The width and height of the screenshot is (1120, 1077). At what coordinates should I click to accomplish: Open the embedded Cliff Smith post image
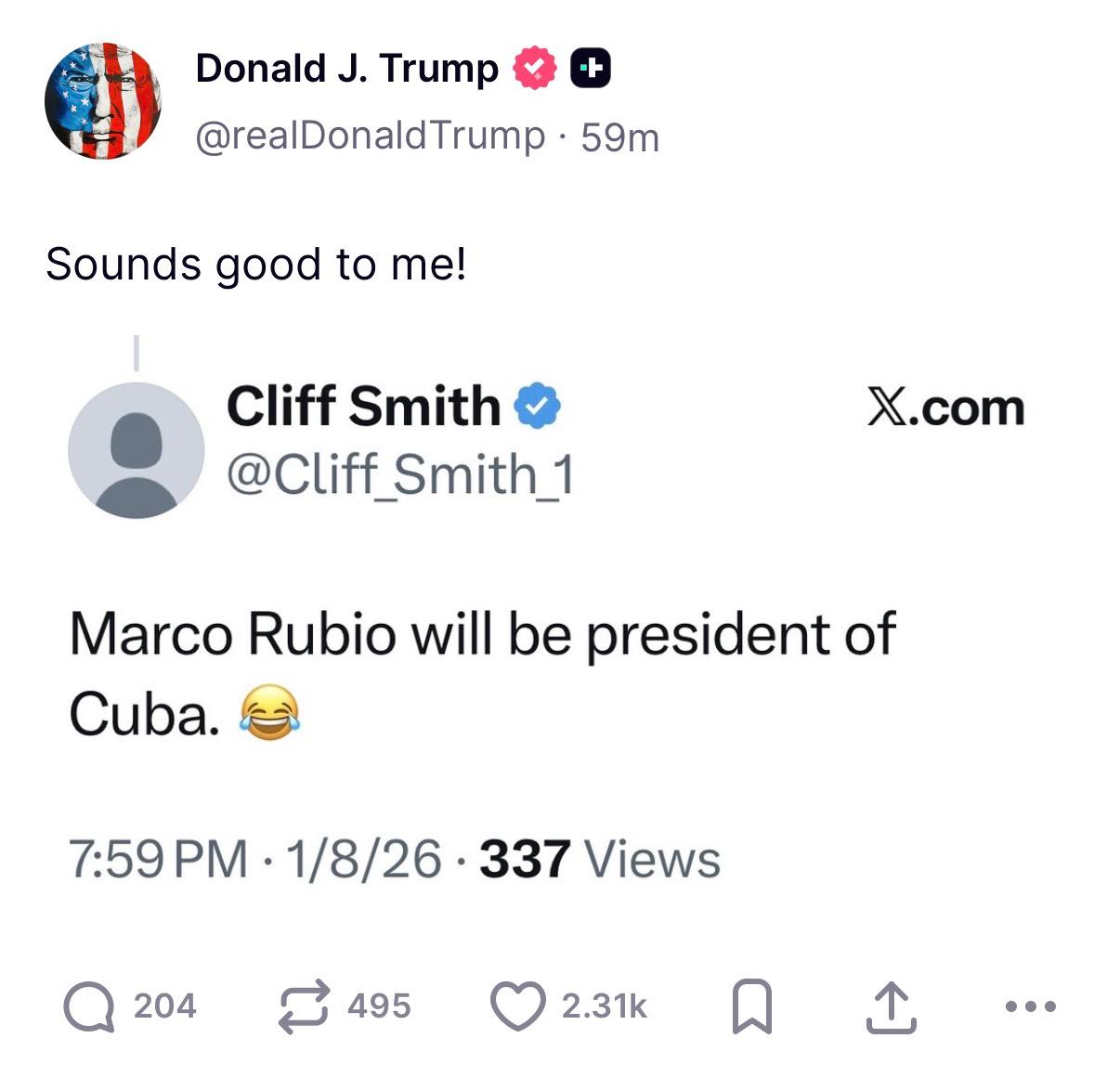coord(548,631)
